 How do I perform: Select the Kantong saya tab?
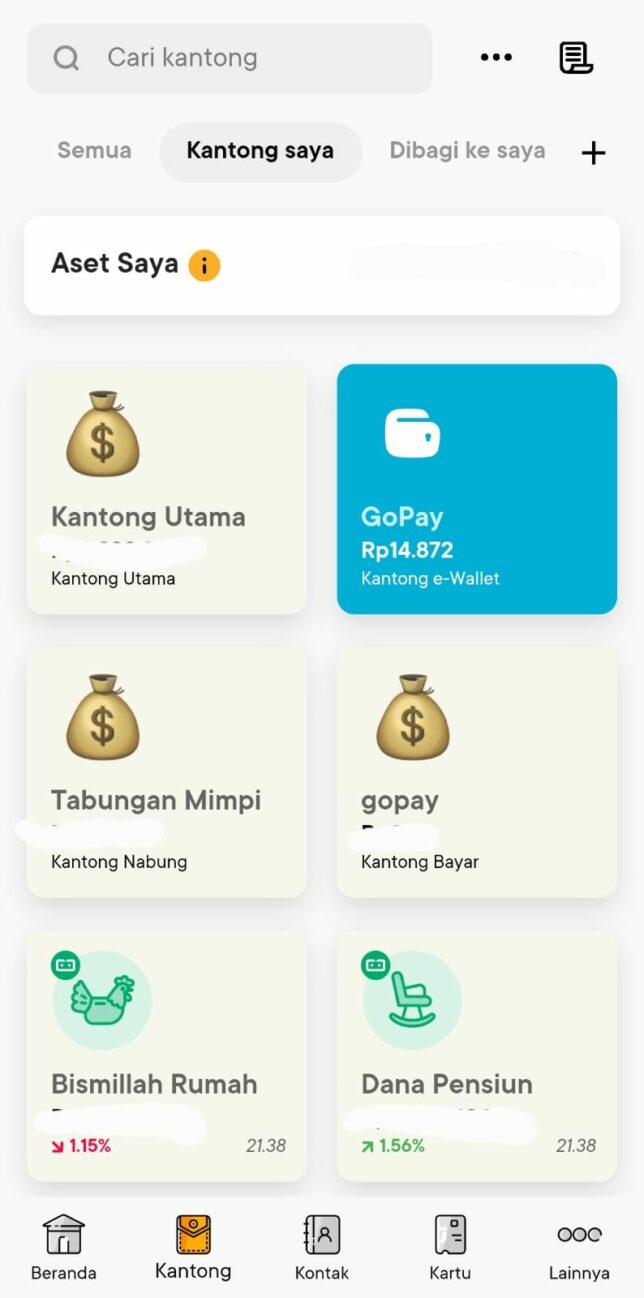click(x=260, y=151)
